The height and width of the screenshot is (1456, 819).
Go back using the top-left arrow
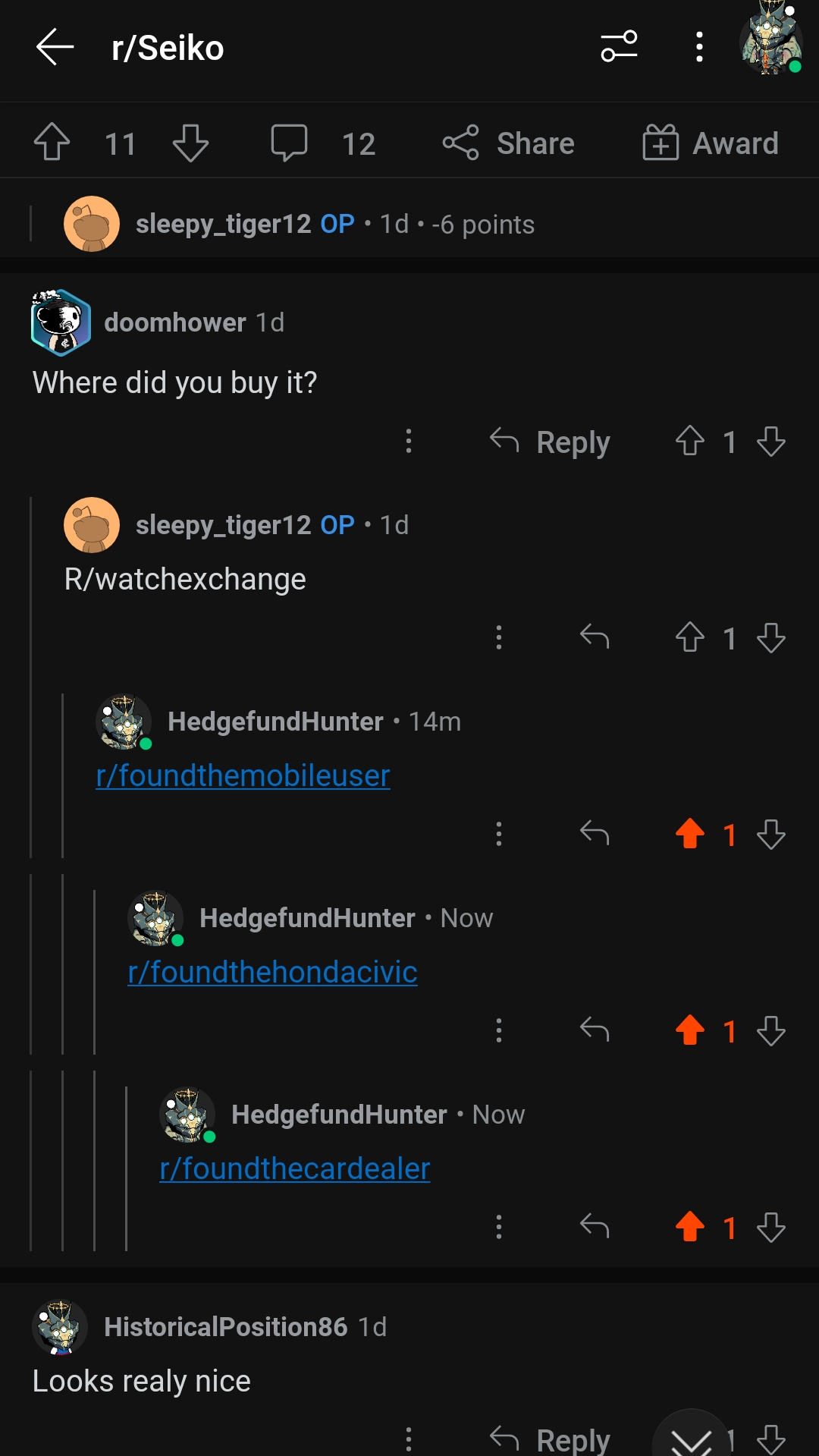[55, 47]
